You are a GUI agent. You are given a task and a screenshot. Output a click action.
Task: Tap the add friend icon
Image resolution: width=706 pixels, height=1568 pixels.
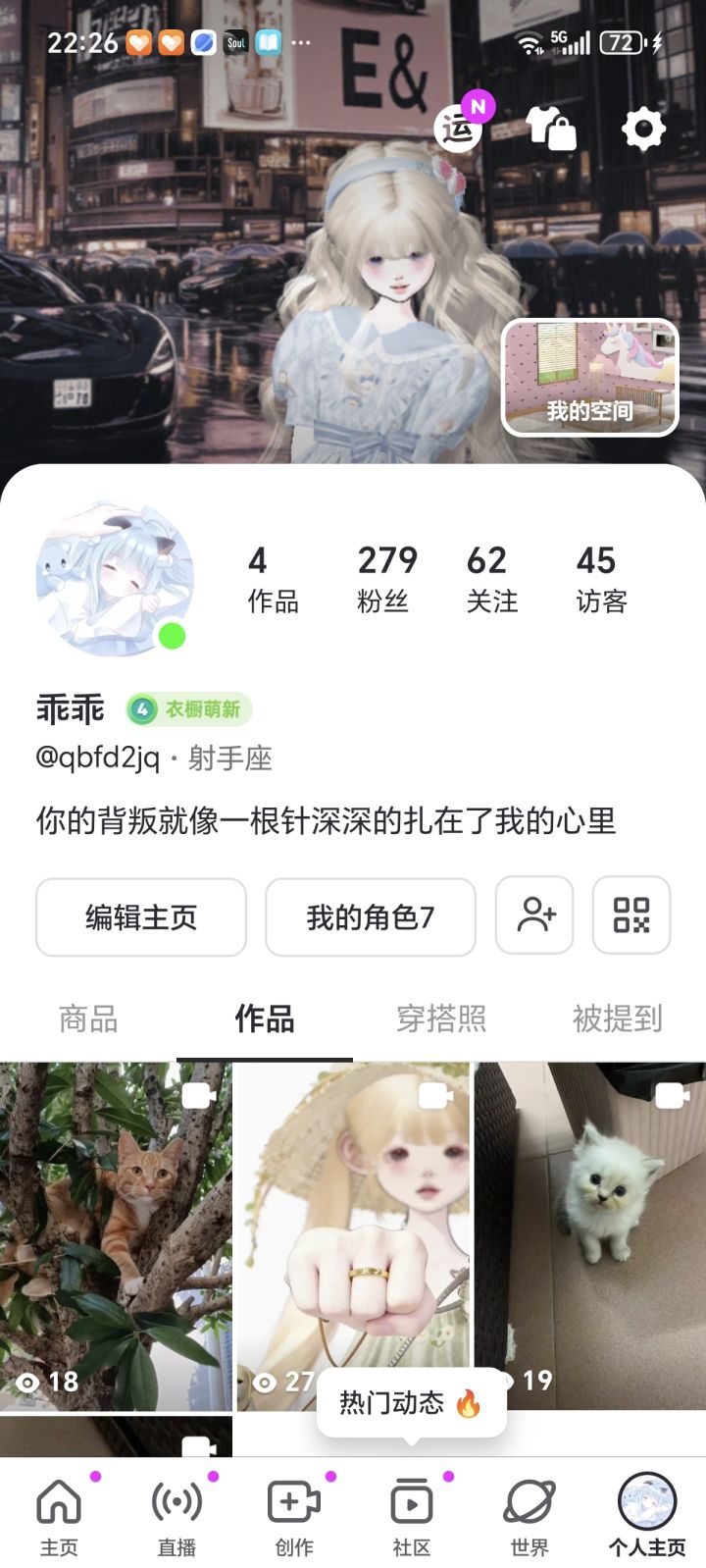tap(534, 916)
